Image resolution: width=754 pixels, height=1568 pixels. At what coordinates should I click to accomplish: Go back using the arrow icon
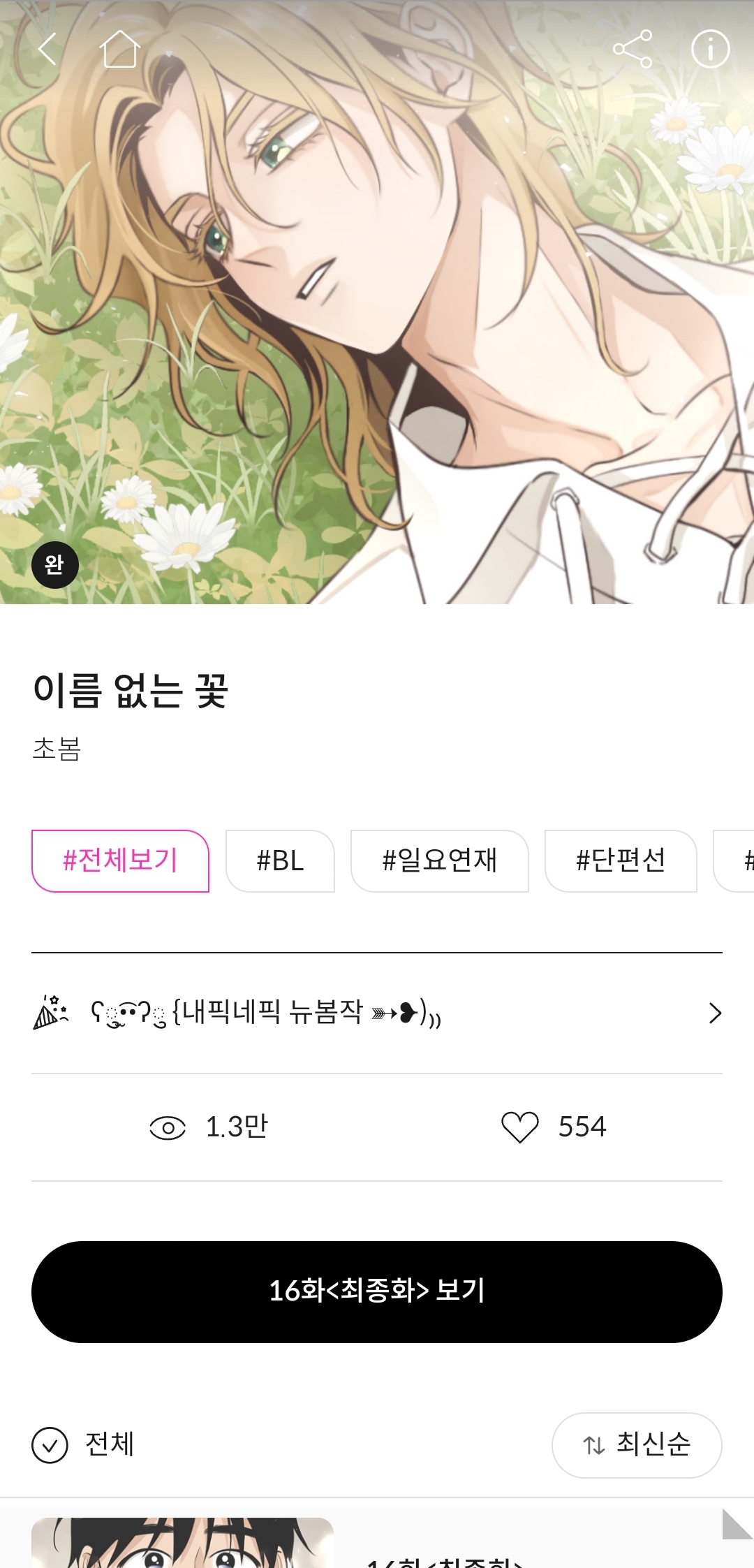tap(47, 50)
